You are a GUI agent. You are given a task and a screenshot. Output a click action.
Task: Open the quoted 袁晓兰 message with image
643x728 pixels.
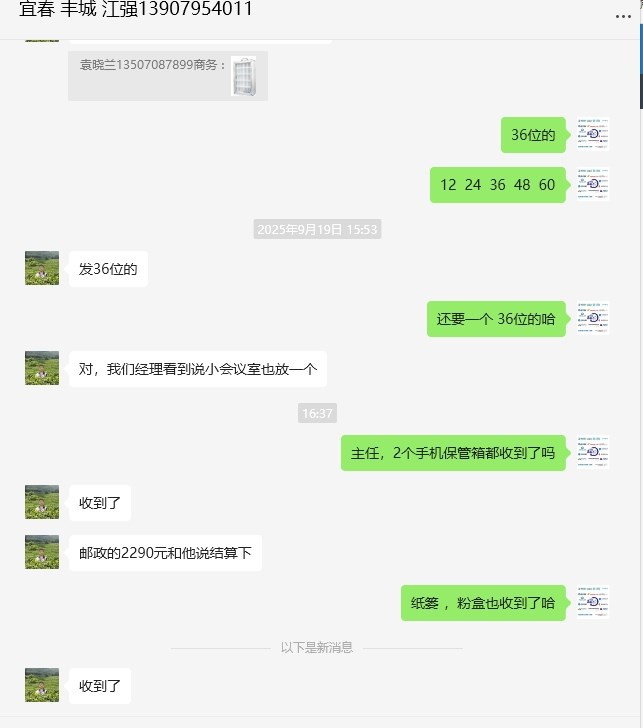[167, 76]
